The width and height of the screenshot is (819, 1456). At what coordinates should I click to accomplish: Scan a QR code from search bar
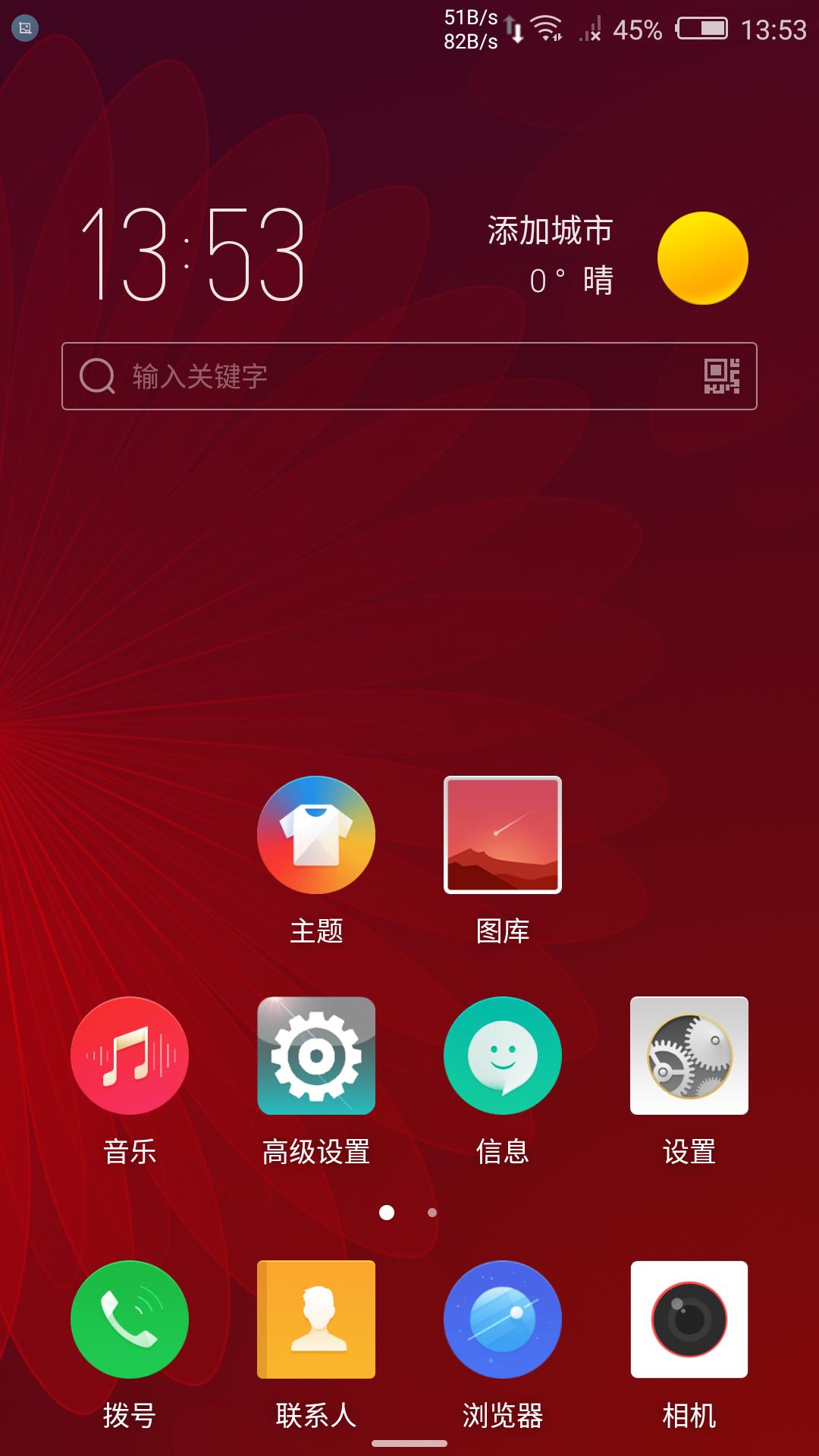point(721,376)
